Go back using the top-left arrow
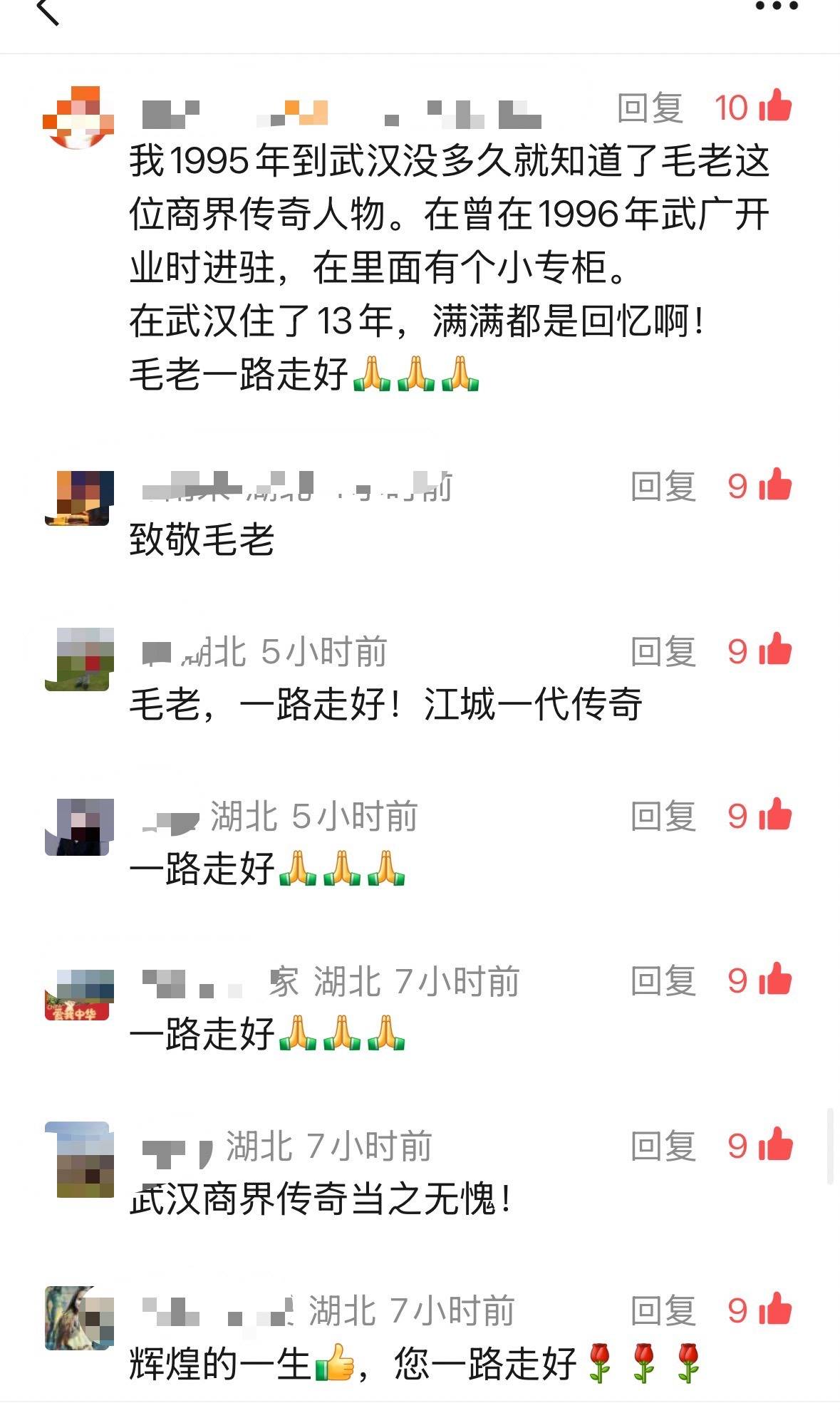This screenshot has width=840, height=1413. (47, 11)
